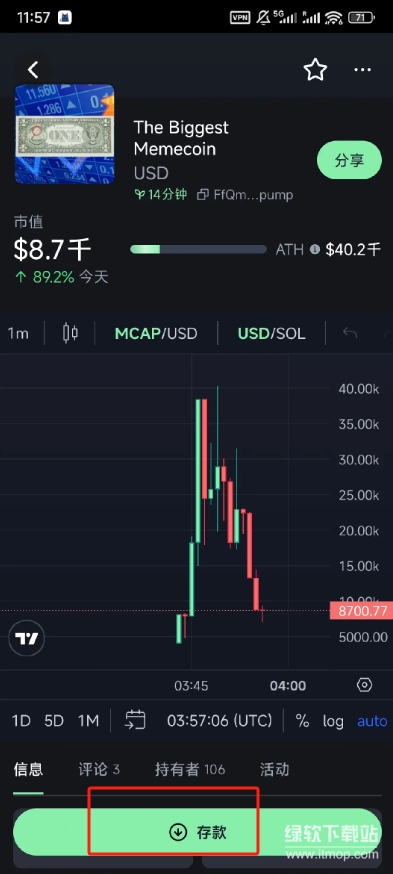Viewport: 393px width, 874px height.
Task: Tap the green 存款 deposit button
Action: pos(197,833)
